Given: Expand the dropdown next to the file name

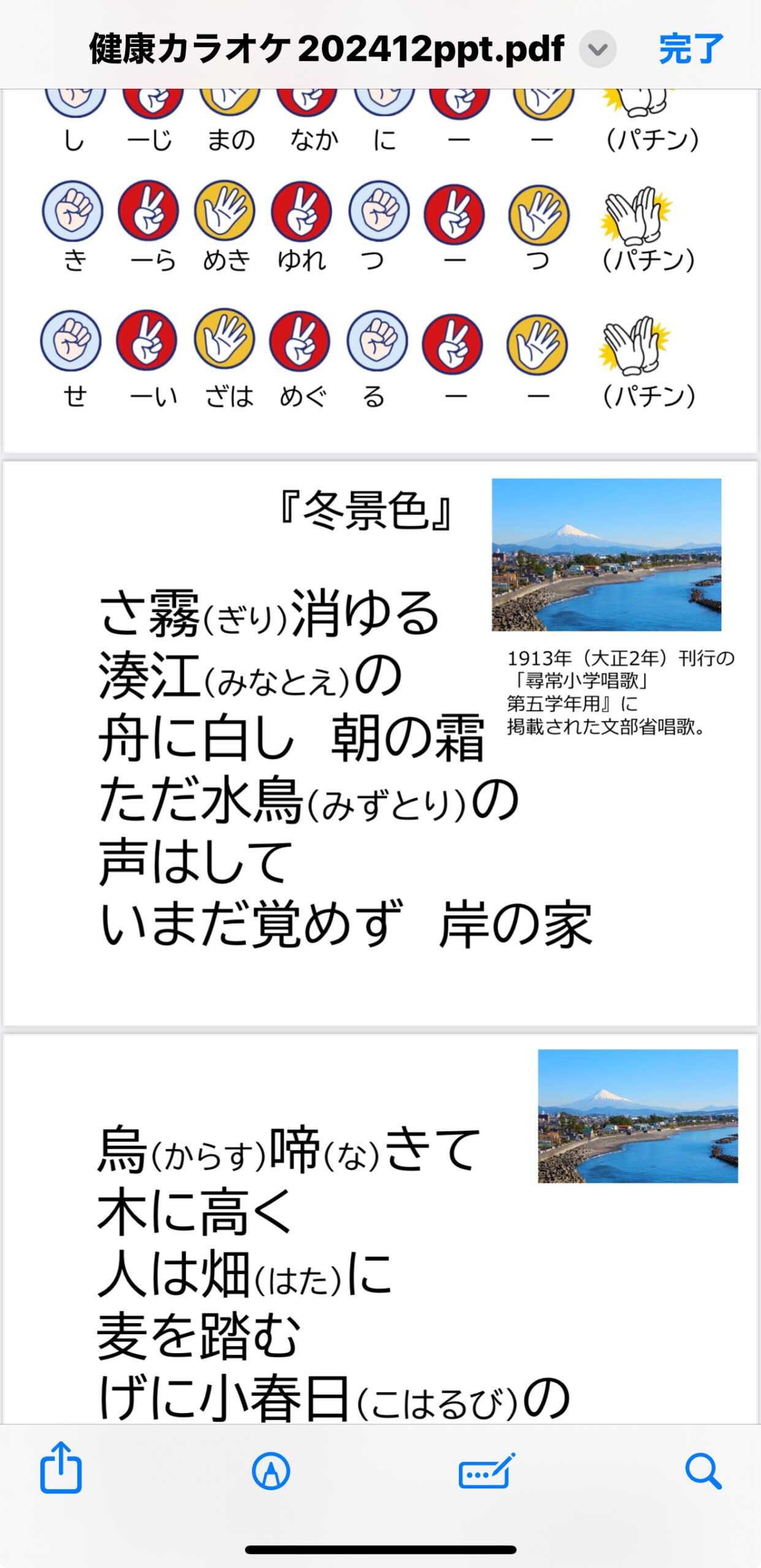Looking at the screenshot, I should tap(597, 49).
